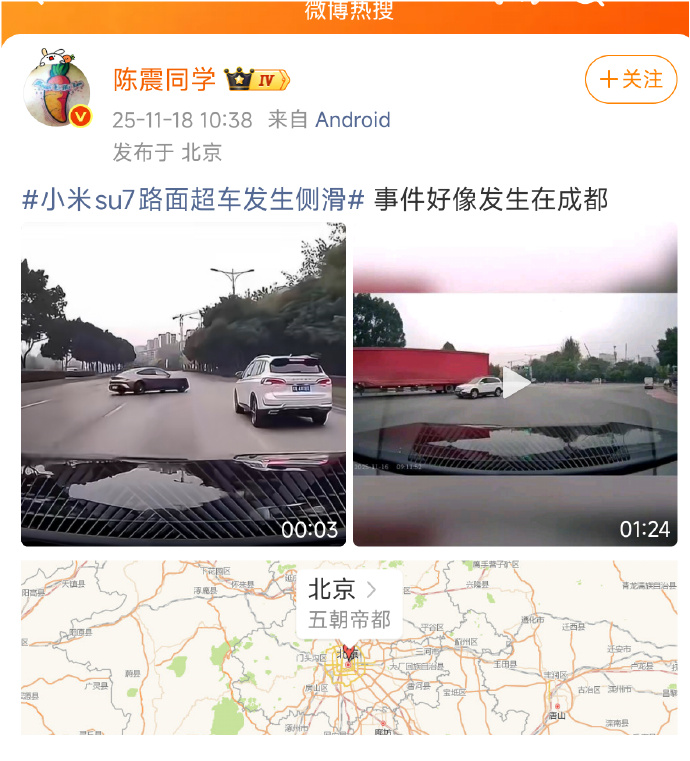Open the 陈震同学 username link
The height and width of the screenshot is (761, 690).
coord(164,80)
